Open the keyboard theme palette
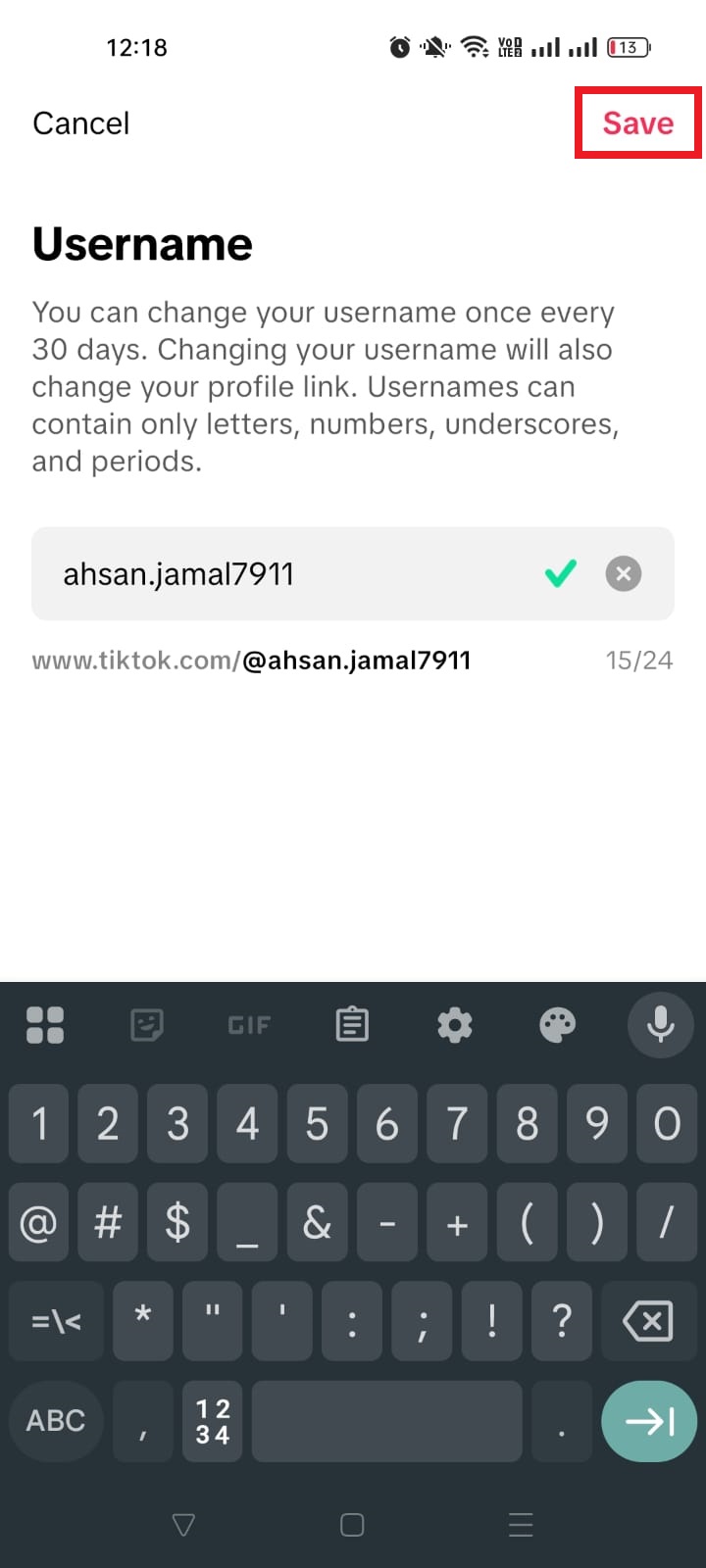The width and height of the screenshot is (706, 1568). coord(558,1024)
